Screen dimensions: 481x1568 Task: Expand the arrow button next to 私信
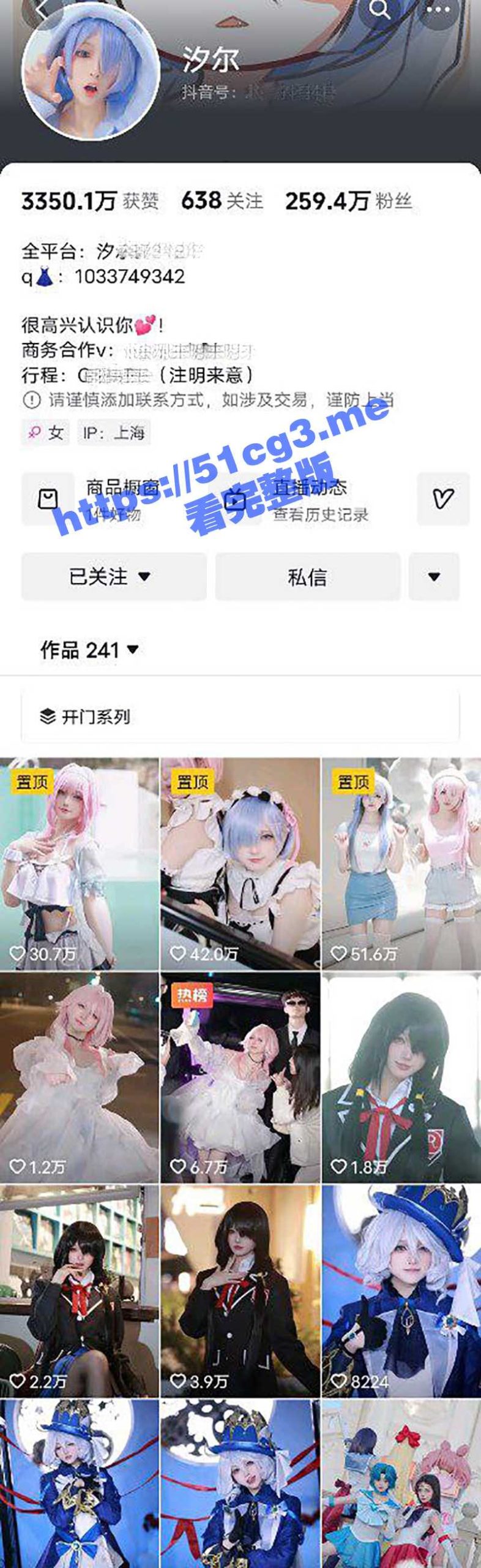click(434, 576)
